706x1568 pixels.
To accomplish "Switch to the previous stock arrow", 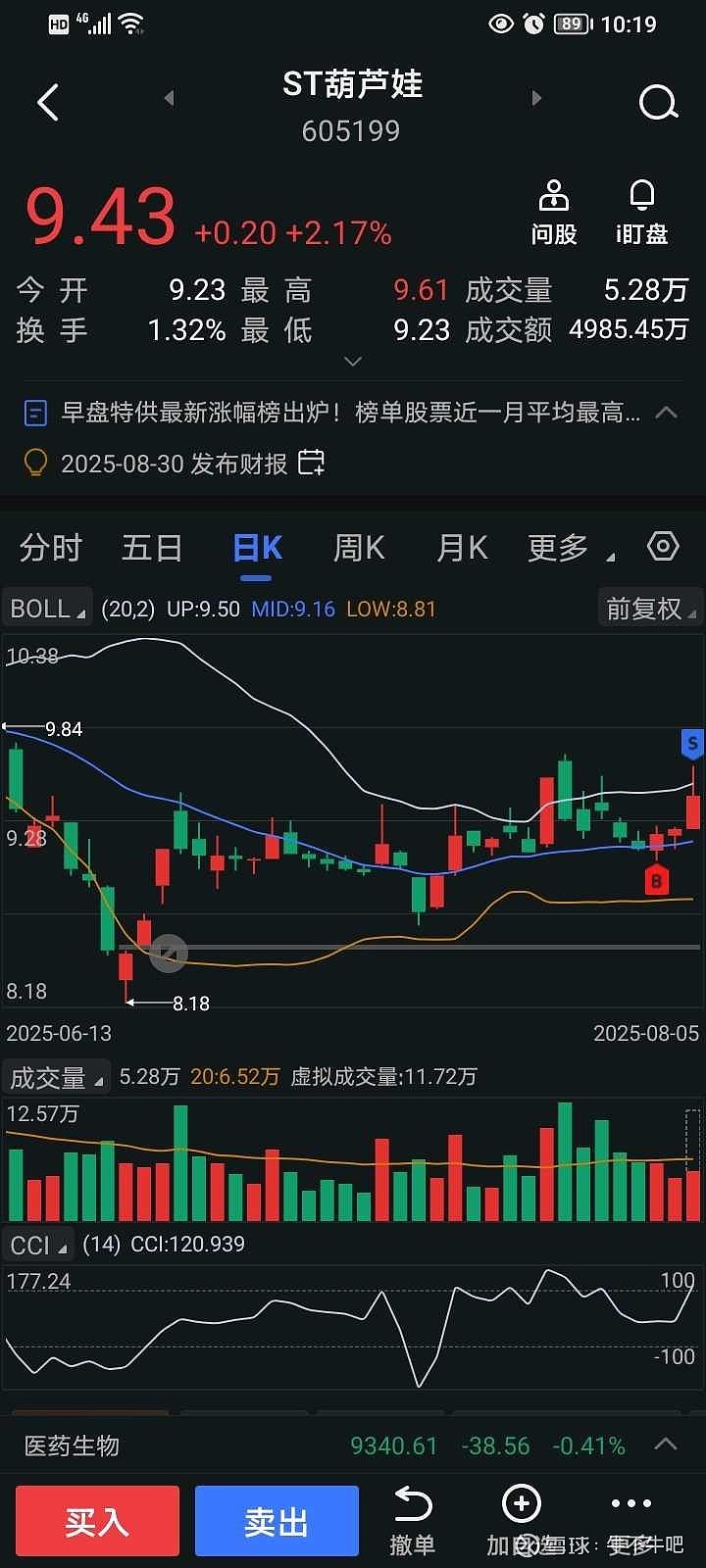I will pyautogui.click(x=170, y=98).
